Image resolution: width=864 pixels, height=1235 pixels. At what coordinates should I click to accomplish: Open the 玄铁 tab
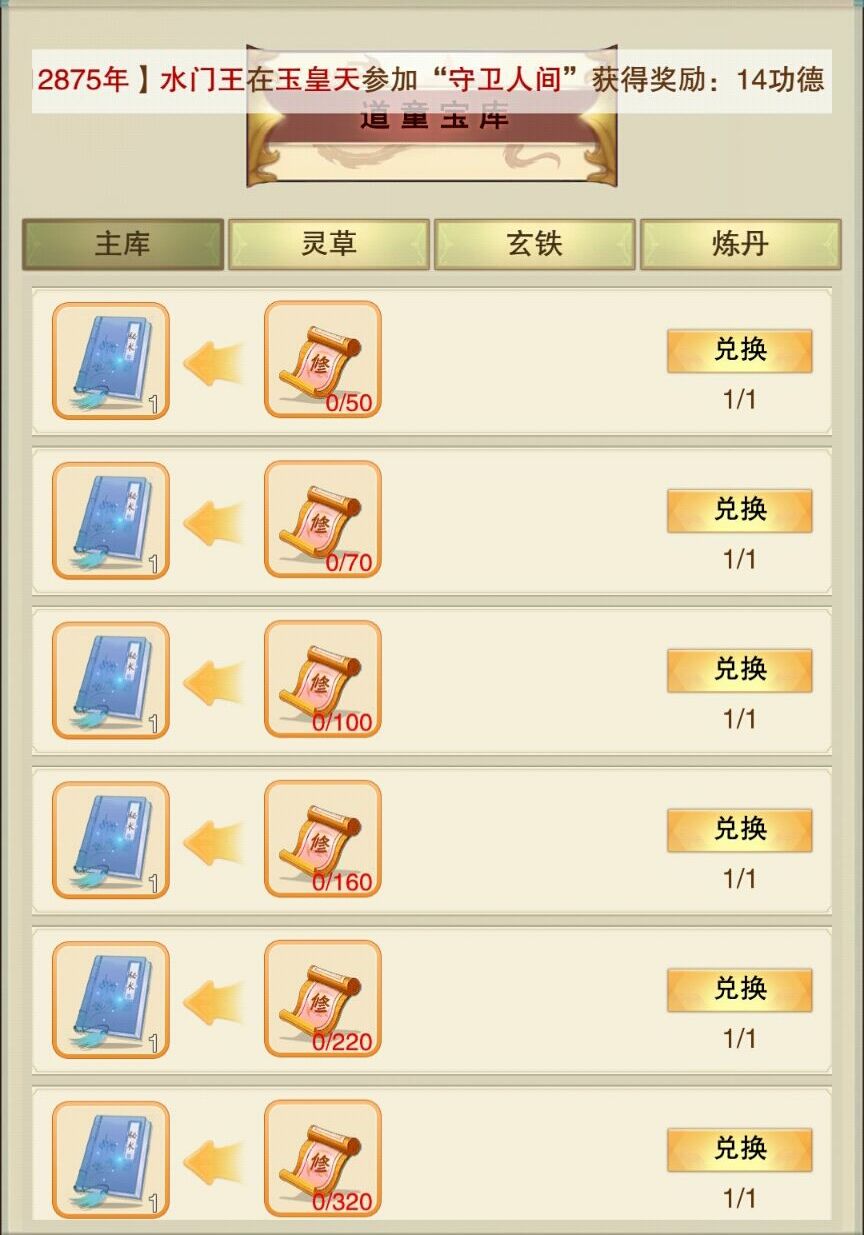(533, 245)
